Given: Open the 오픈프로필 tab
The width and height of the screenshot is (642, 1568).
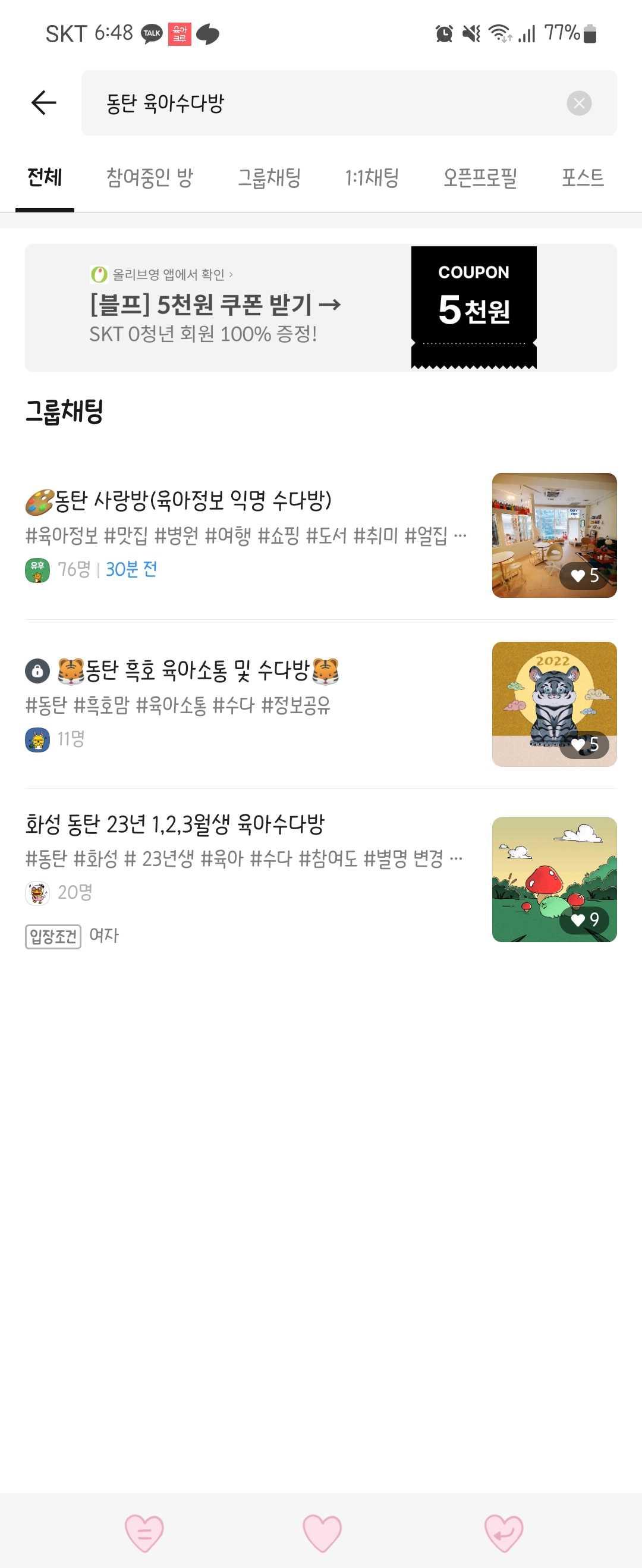Looking at the screenshot, I should point(480,178).
